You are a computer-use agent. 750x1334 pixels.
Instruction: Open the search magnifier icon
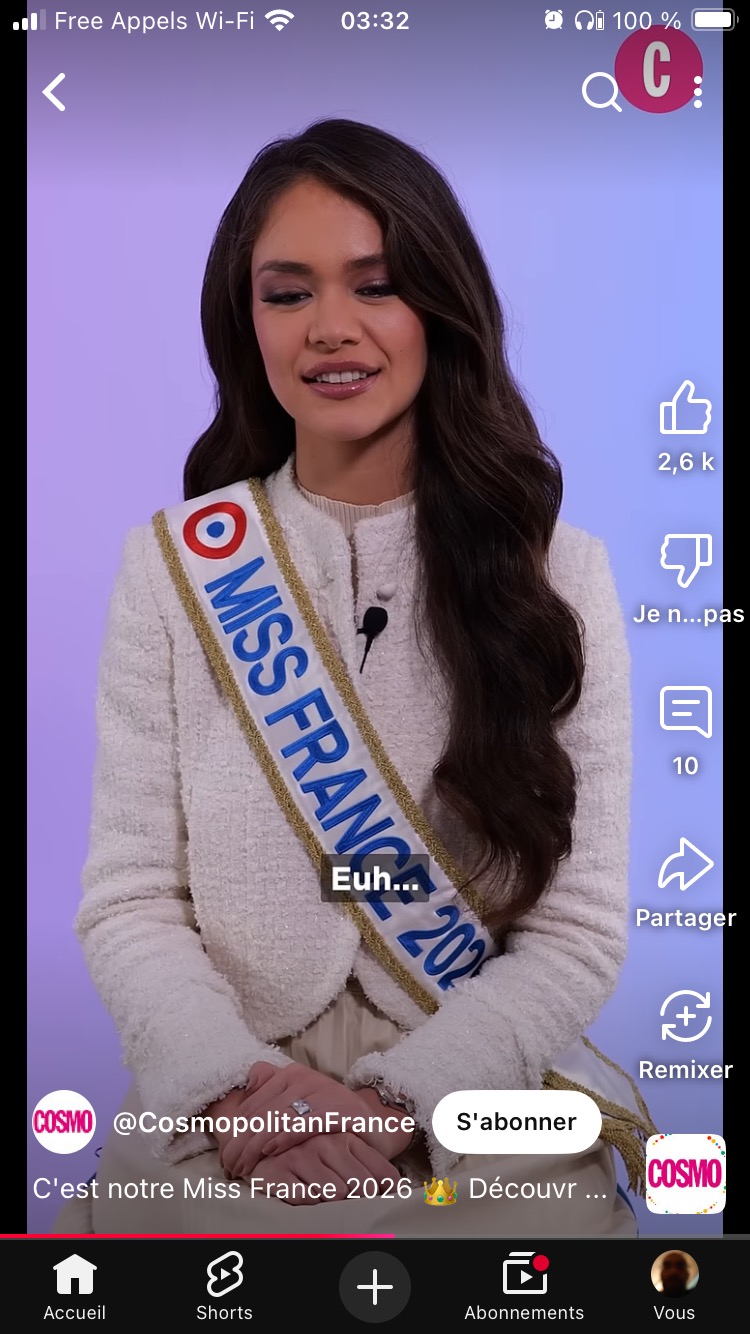click(600, 93)
